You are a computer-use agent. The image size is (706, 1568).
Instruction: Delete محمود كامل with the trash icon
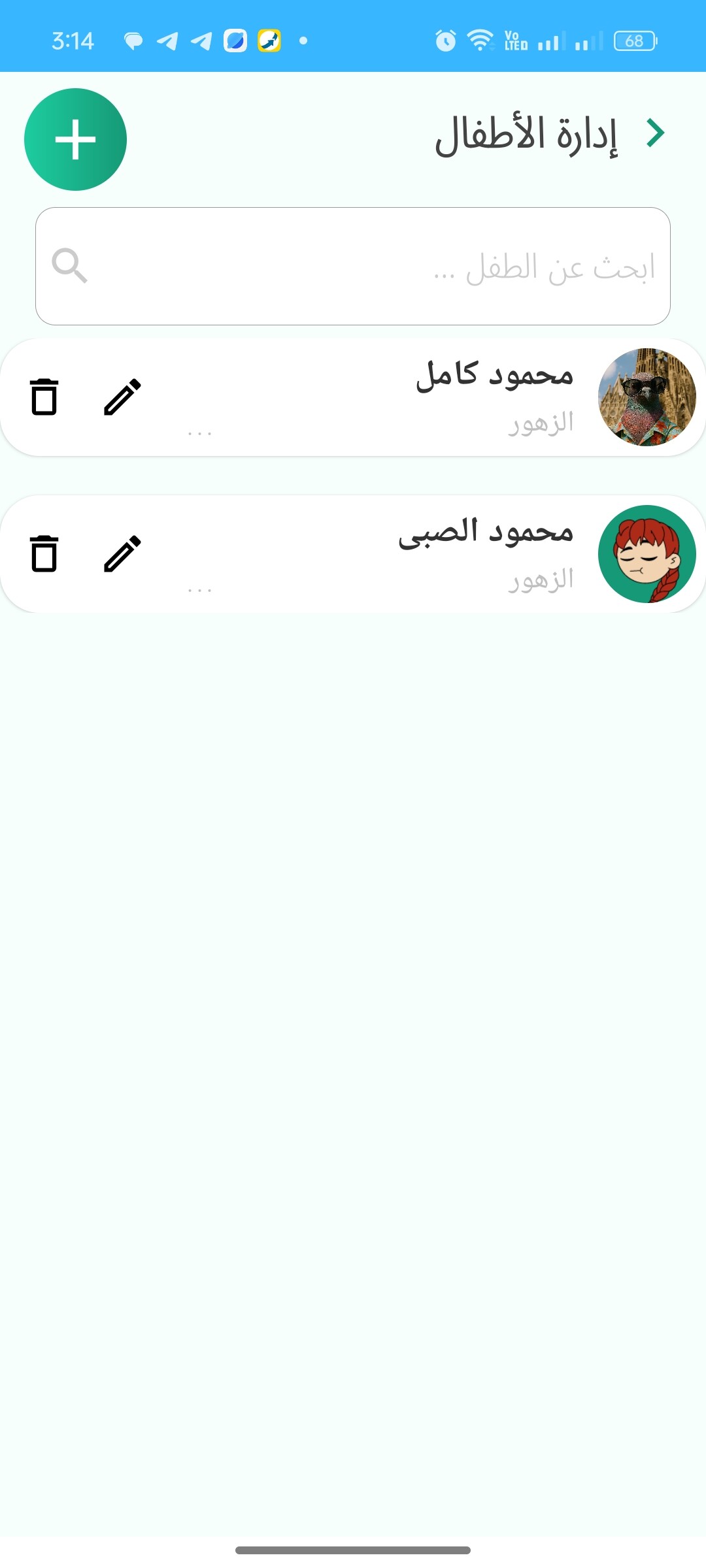pos(44,397)
